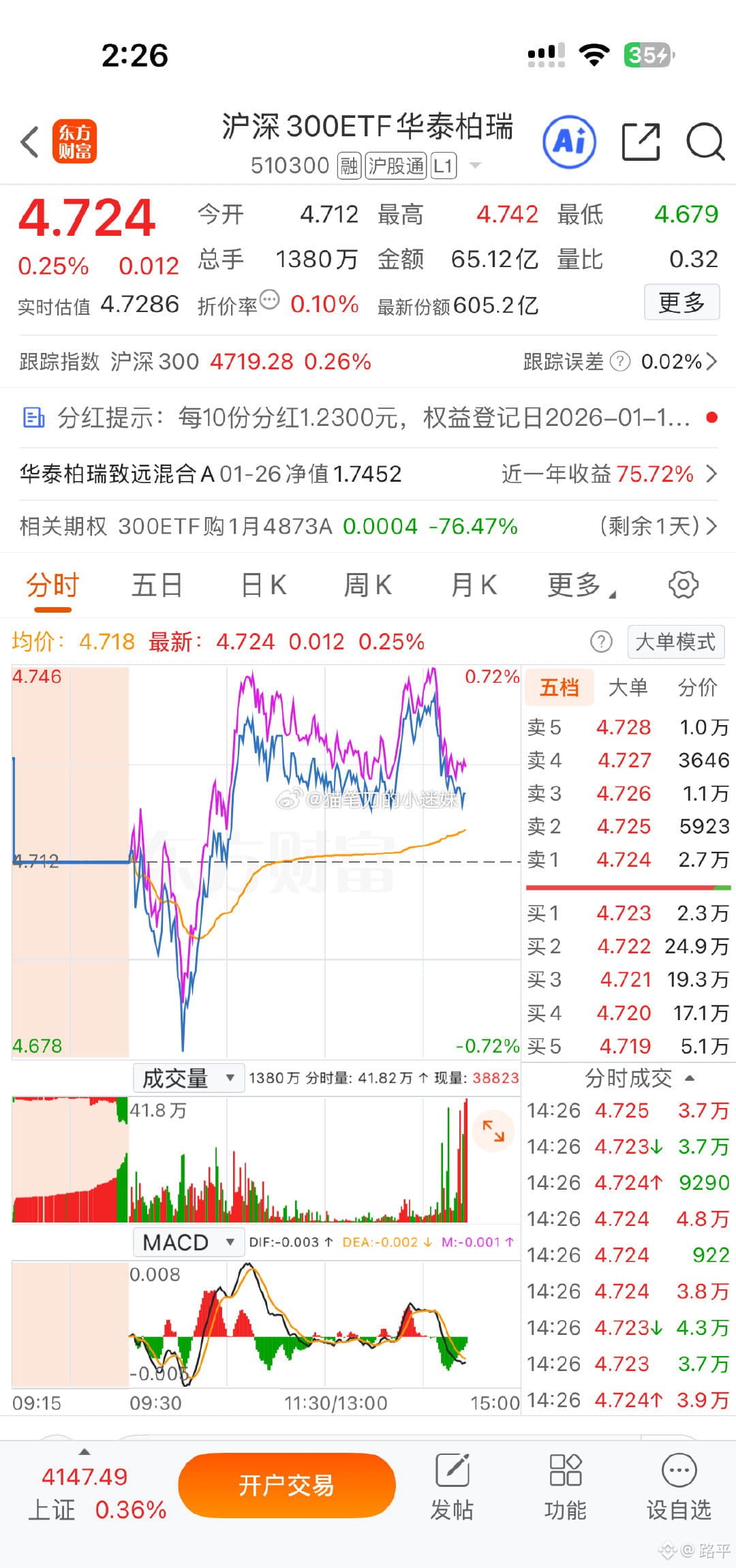This screenshot has width=736, height=1568.
Task: Open the 分红提示 dividend notice
Action: (x=368, y=417)
